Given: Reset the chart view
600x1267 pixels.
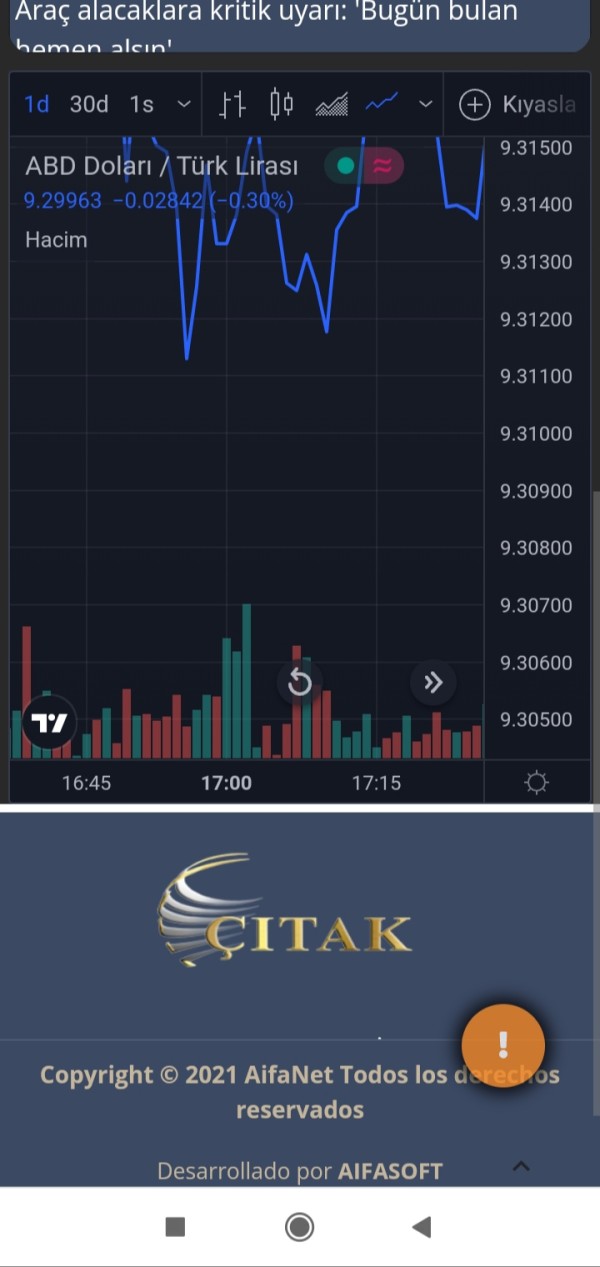Looking at the screenshot, I should [300, 683].
